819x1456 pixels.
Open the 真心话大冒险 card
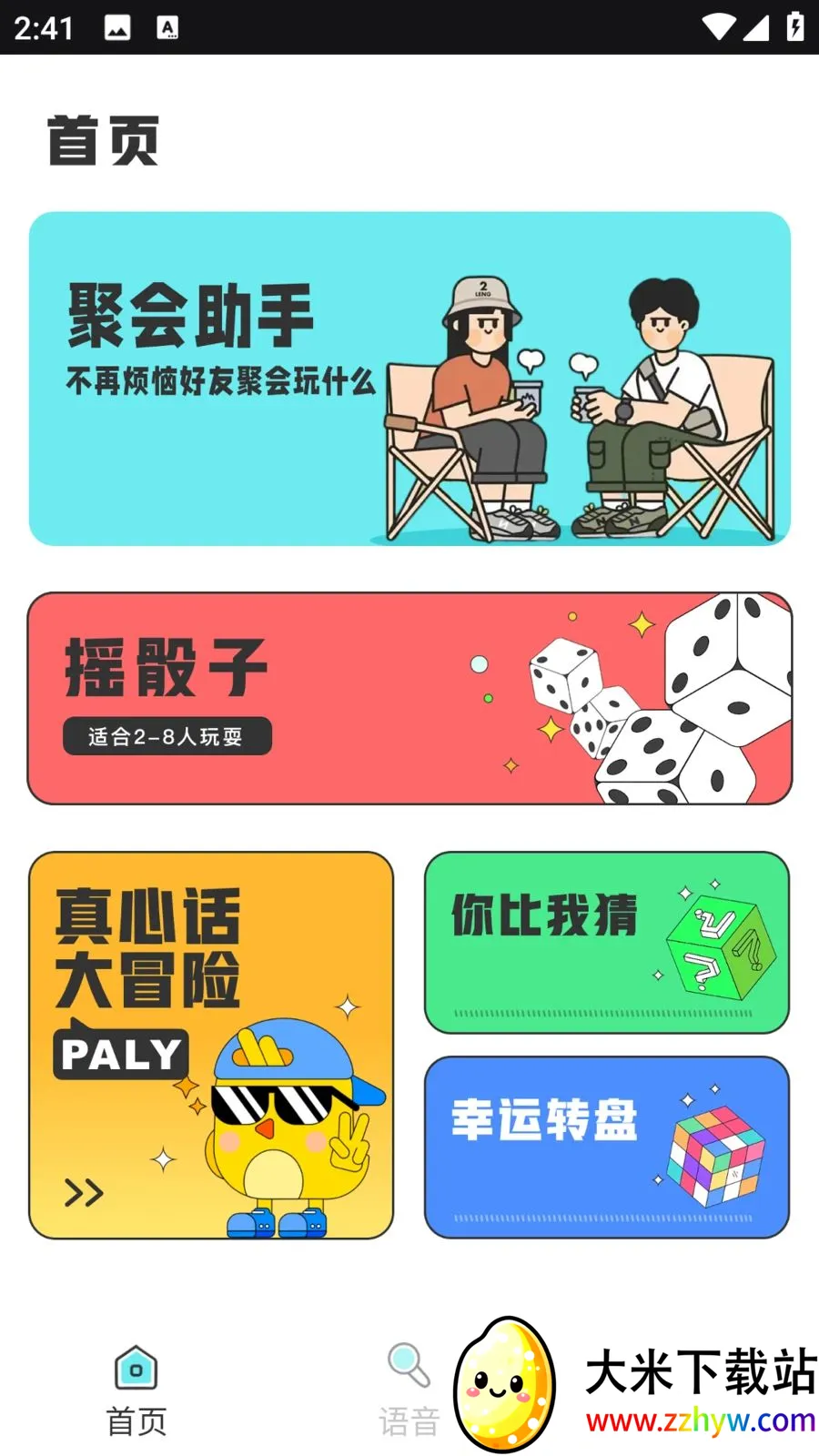pos(211,1045)
